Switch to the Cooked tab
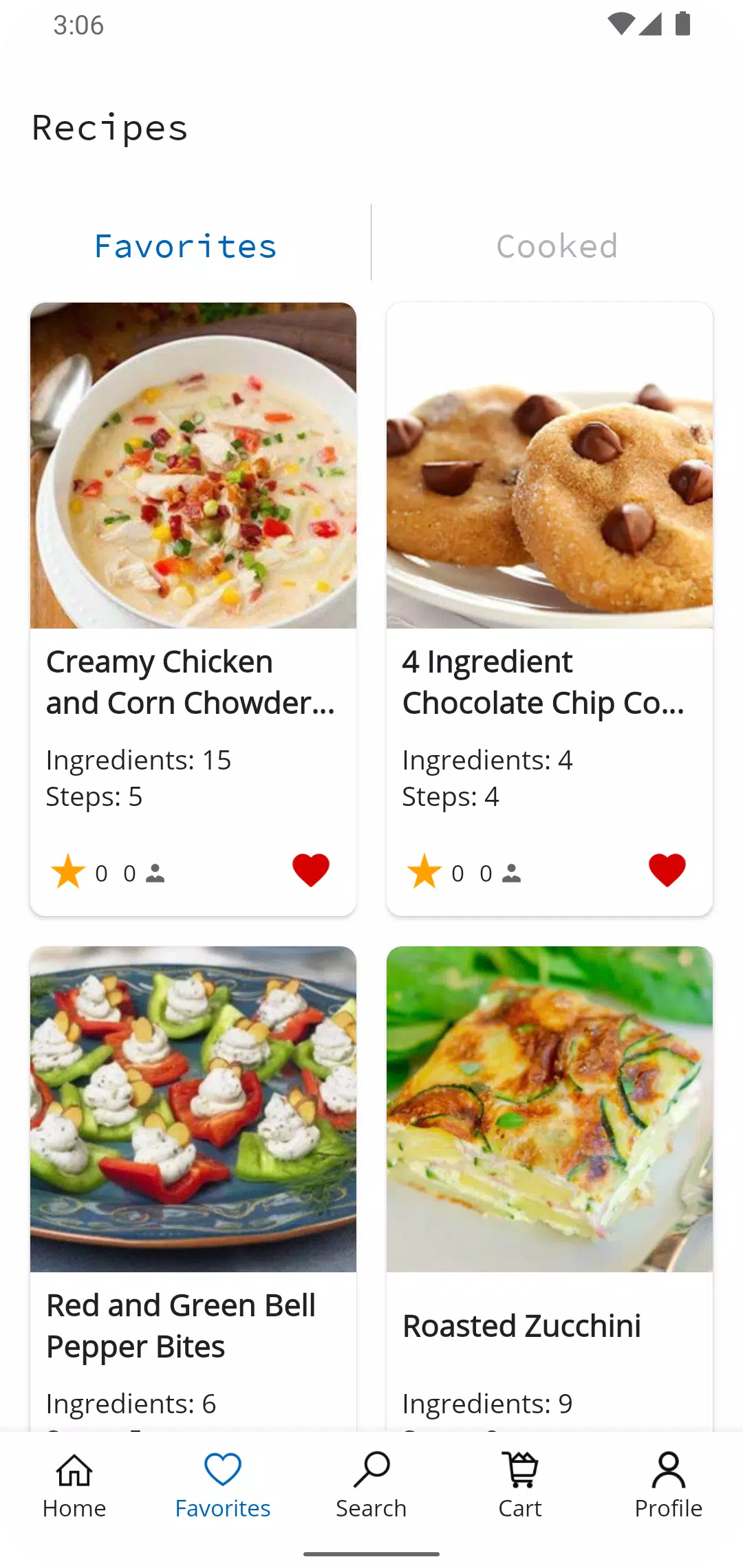 click(x=557, y=246)
